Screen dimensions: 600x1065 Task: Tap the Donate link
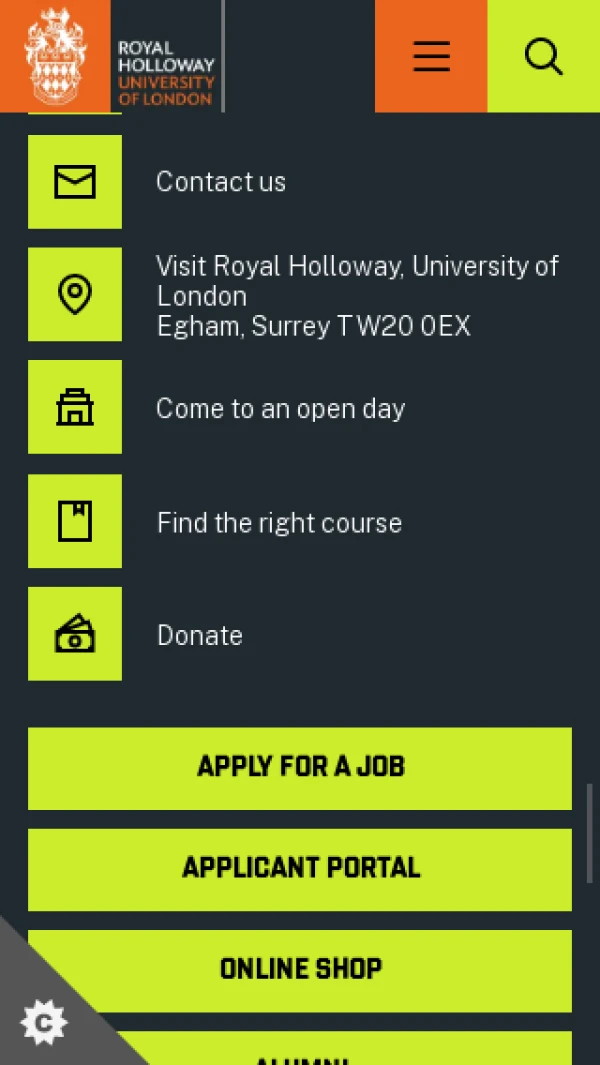click(200, 635)
